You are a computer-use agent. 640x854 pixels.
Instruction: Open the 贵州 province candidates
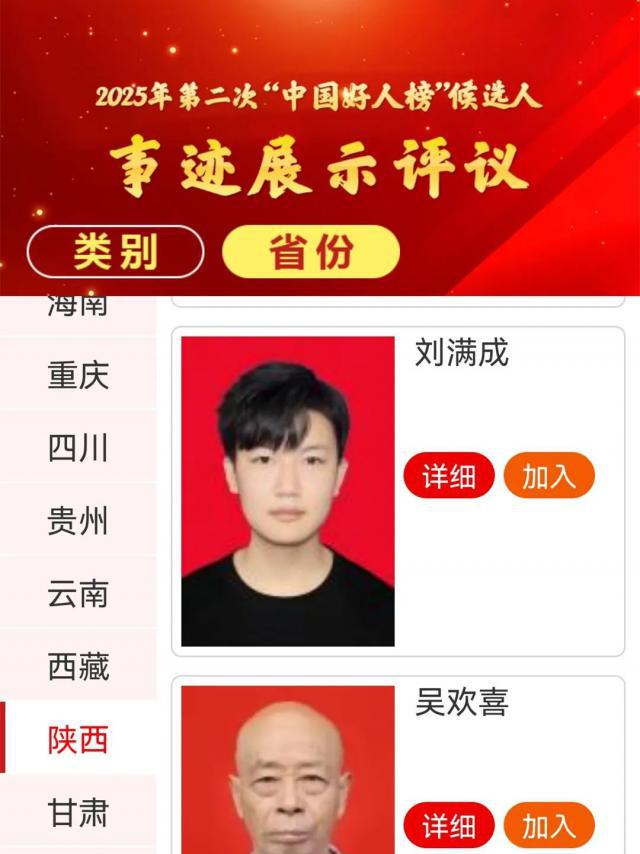pyautogui.click(x=78, y=521)
